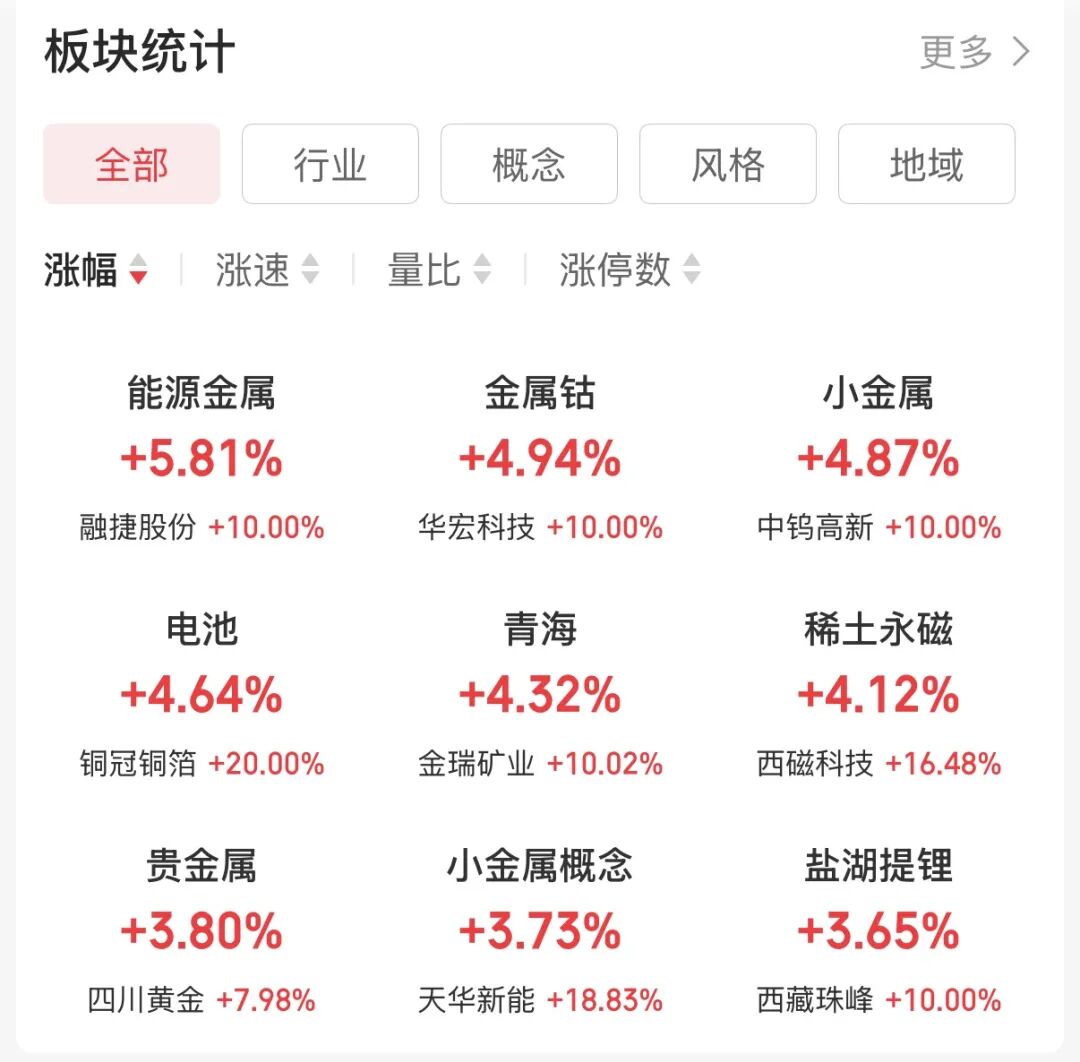Sort sectors by 涨速

point(267,270)
